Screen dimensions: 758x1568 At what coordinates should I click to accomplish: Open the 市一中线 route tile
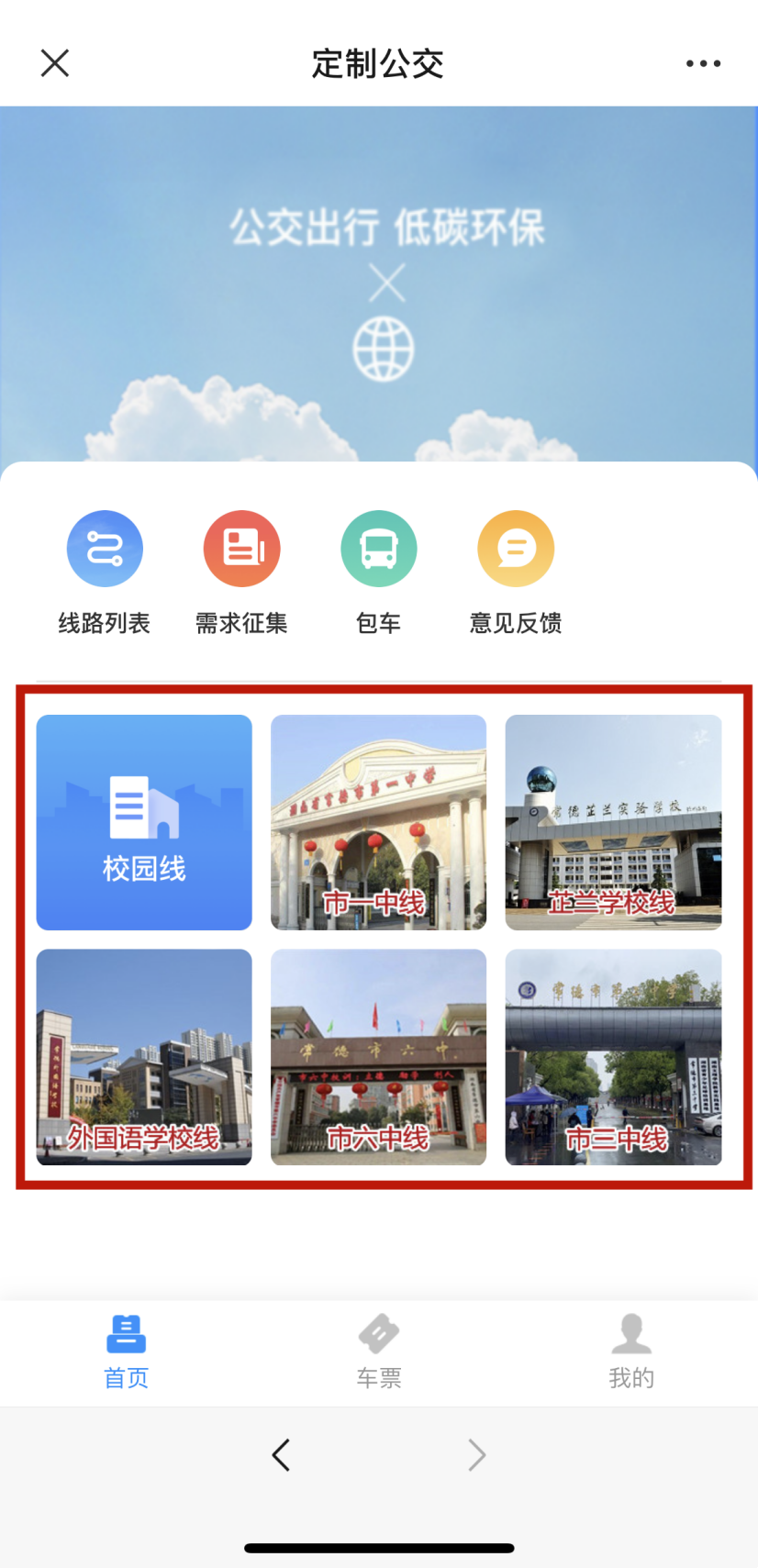[x=378, y=822]
